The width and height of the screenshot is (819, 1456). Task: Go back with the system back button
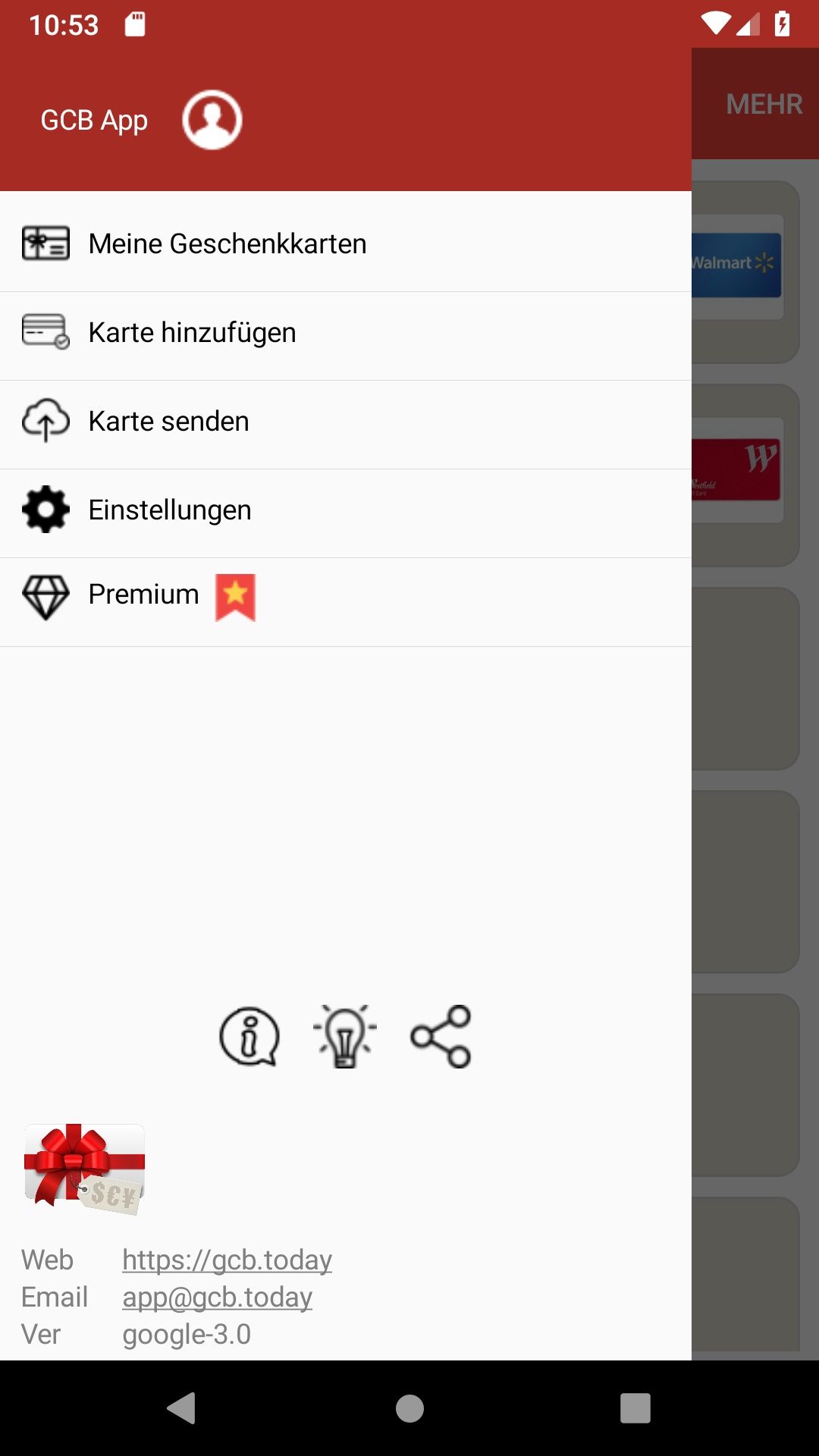click(182, 1408)
